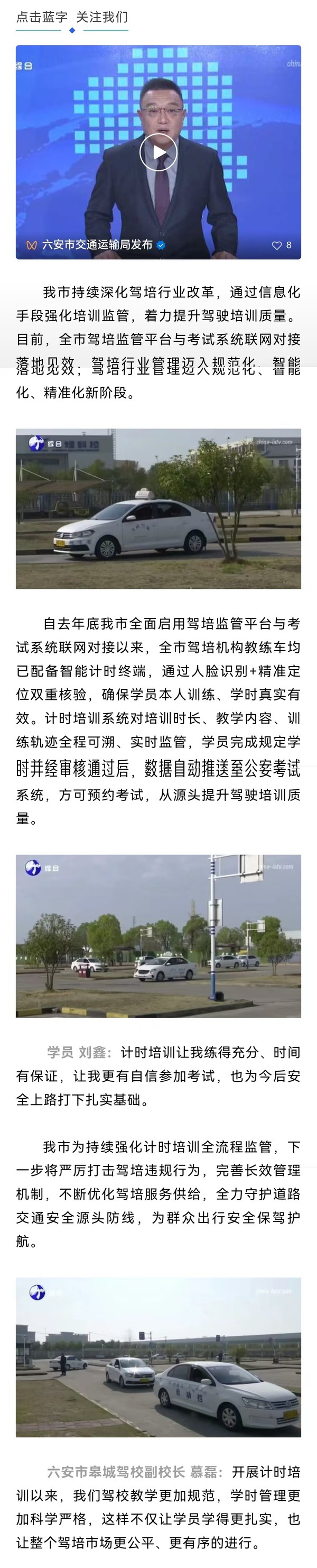317x1568 pixels.
Task: Like the video with the heart icon
Action: [x=277, y=245]
